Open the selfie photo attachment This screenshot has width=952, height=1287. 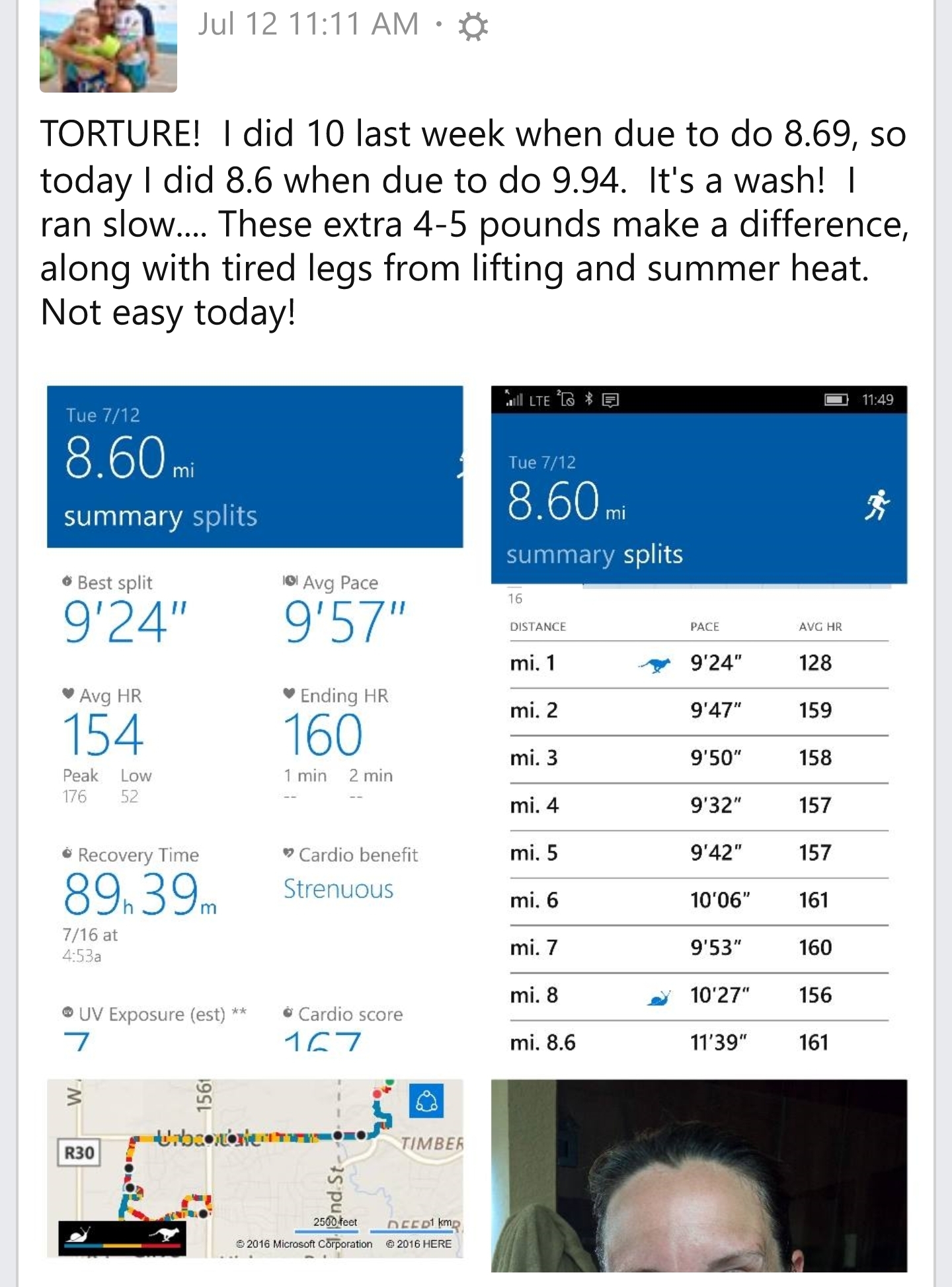[x=699, y=1175]
